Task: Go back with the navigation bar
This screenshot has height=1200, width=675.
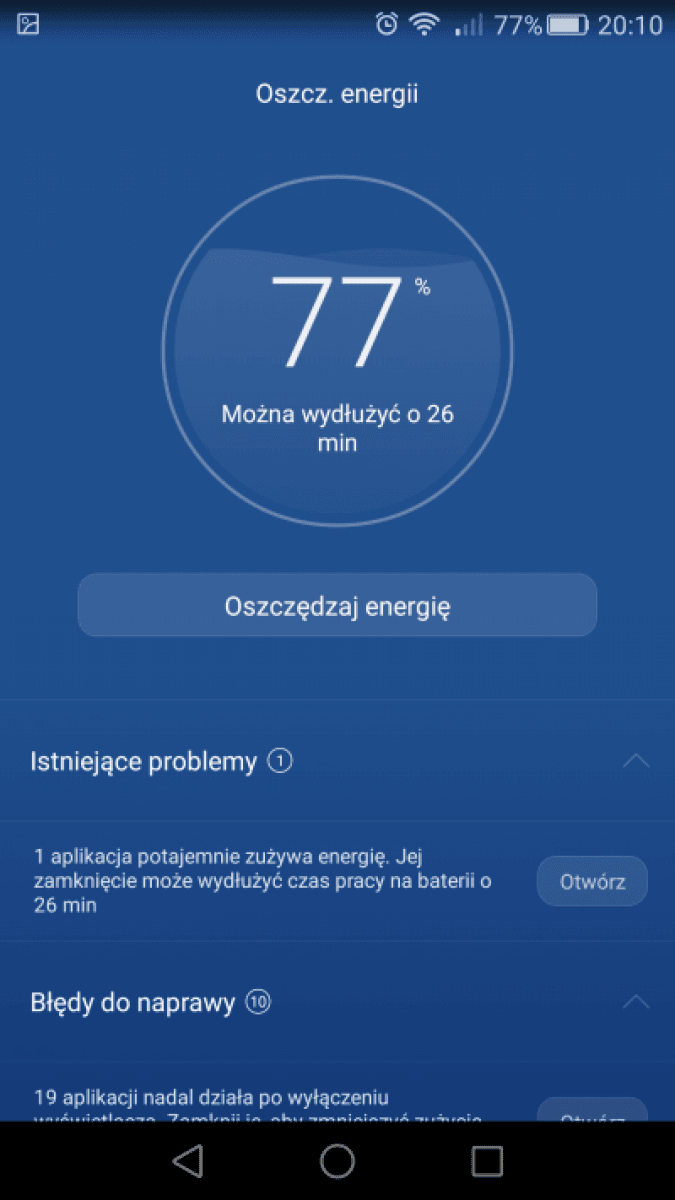Action: [x=188, y=1161]
